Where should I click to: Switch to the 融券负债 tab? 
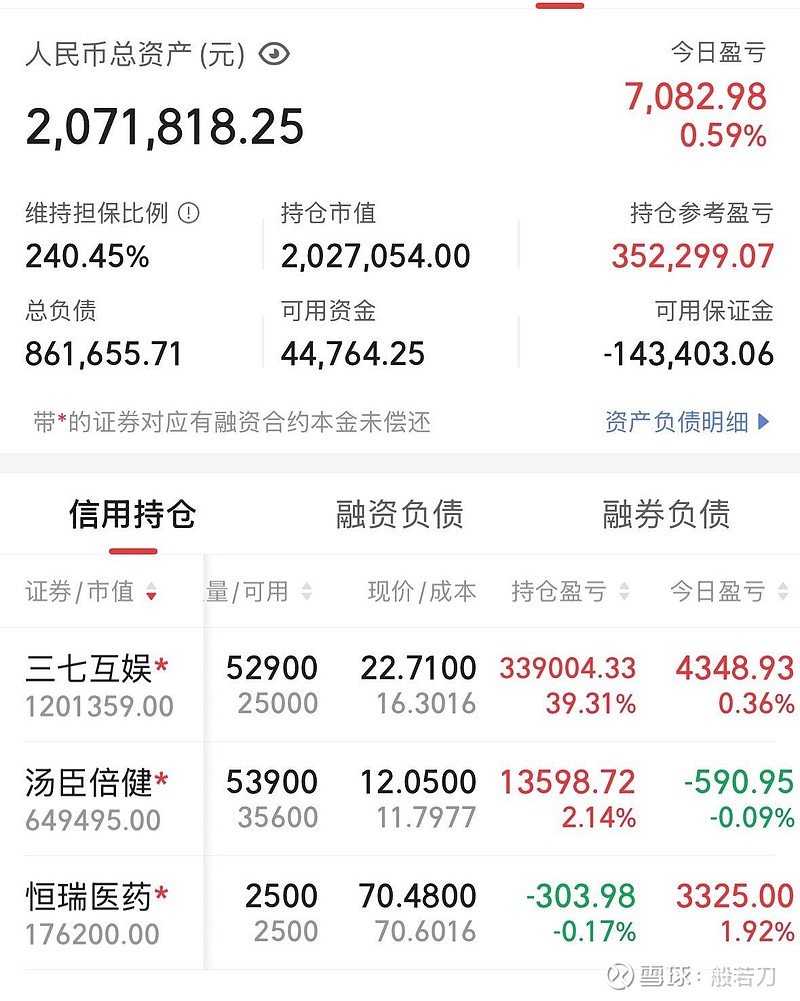(x=666, y=515)
